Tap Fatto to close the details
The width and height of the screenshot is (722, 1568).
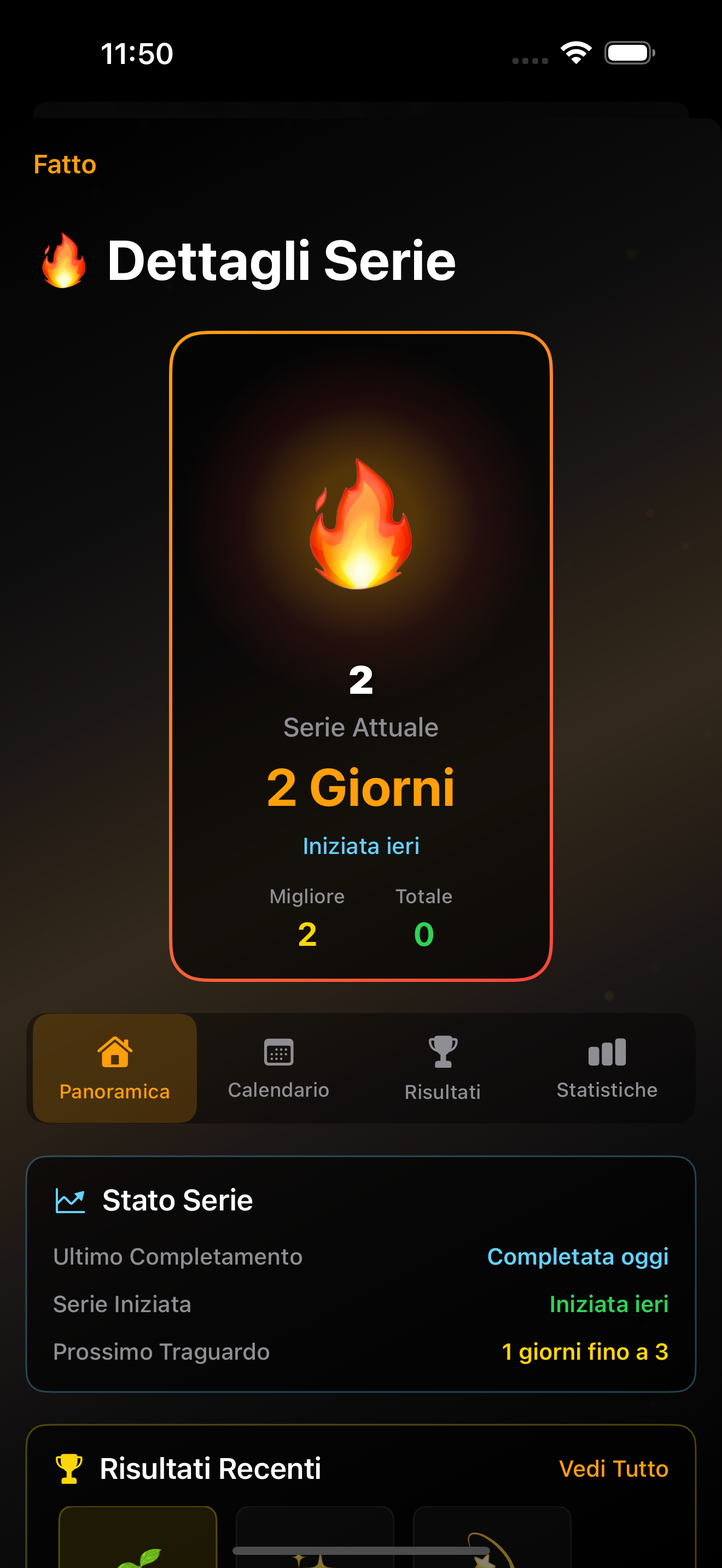65,165
